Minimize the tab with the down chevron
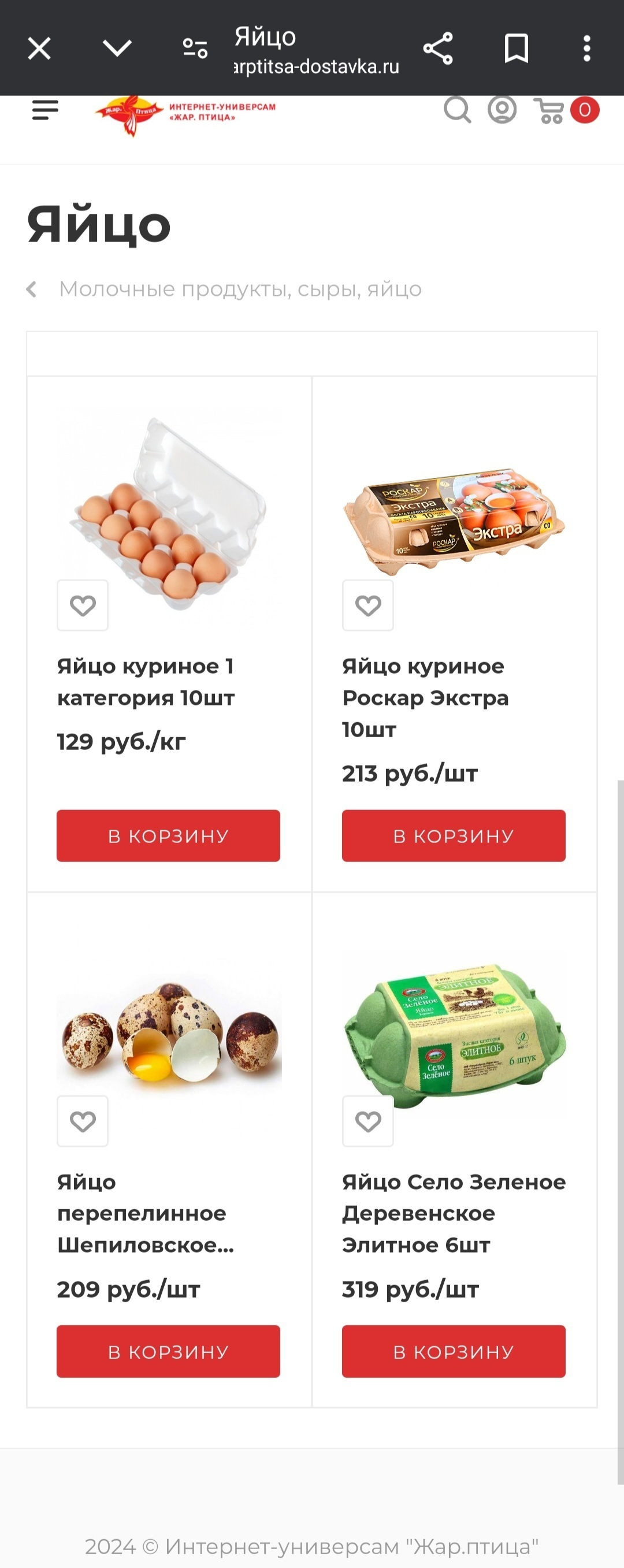The width and height of the screenshot is (624, 1568). pos(117,49)
